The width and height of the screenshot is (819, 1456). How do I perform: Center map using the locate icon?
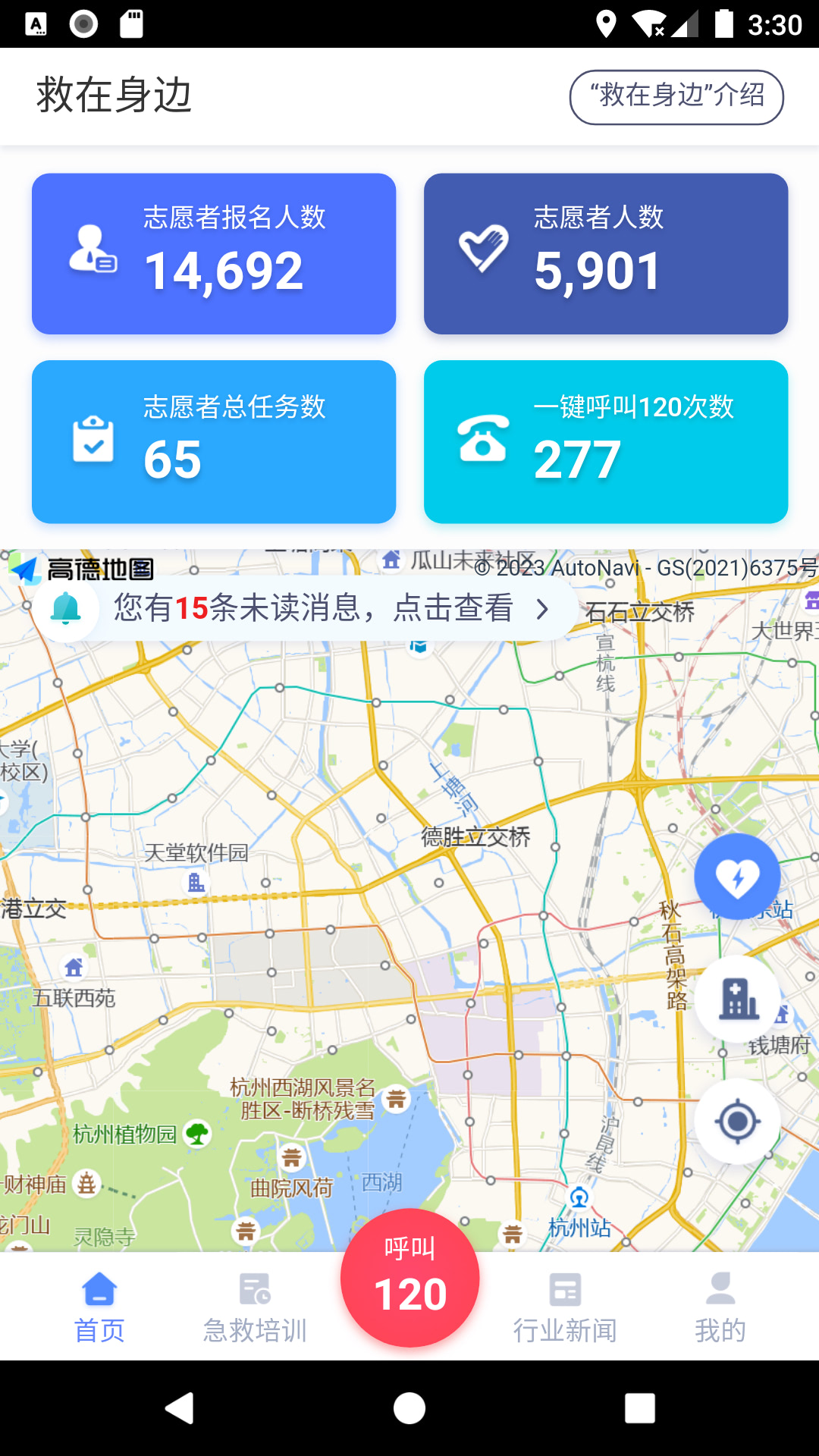click(737, 1122)
